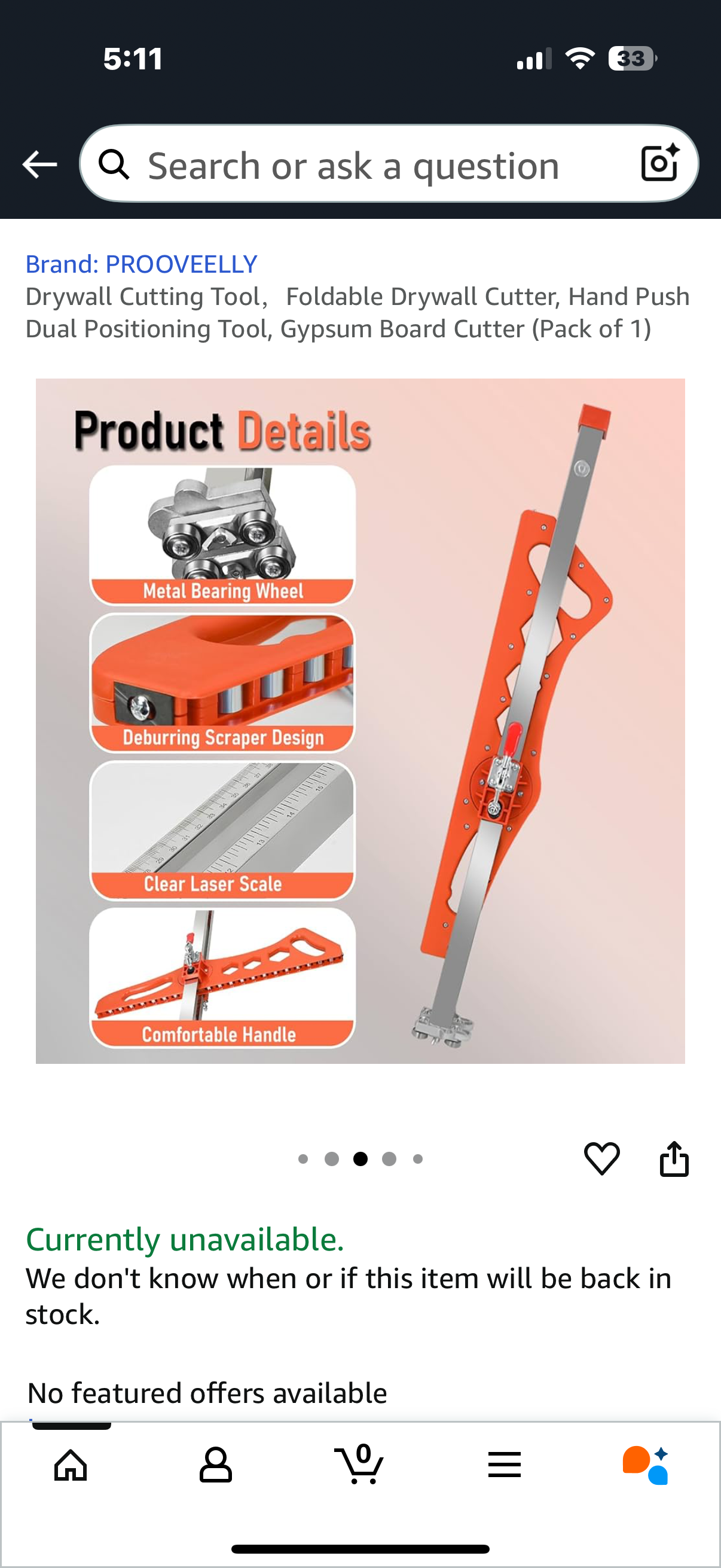Open the account profile tab

tap(215, 1465)
